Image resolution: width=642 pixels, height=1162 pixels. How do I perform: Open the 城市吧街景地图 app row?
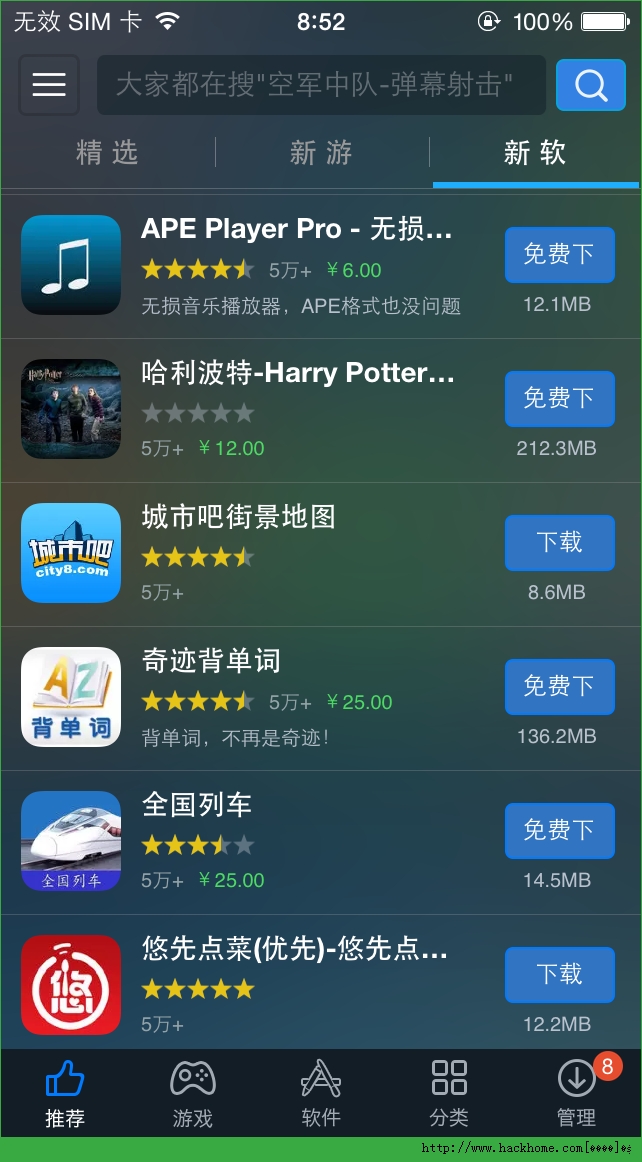click(x=300, y=554)
